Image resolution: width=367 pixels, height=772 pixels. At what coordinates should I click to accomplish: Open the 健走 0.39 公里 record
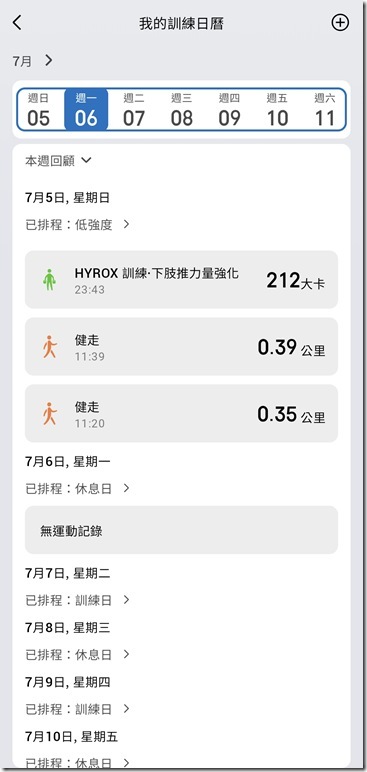coord(181,347)
